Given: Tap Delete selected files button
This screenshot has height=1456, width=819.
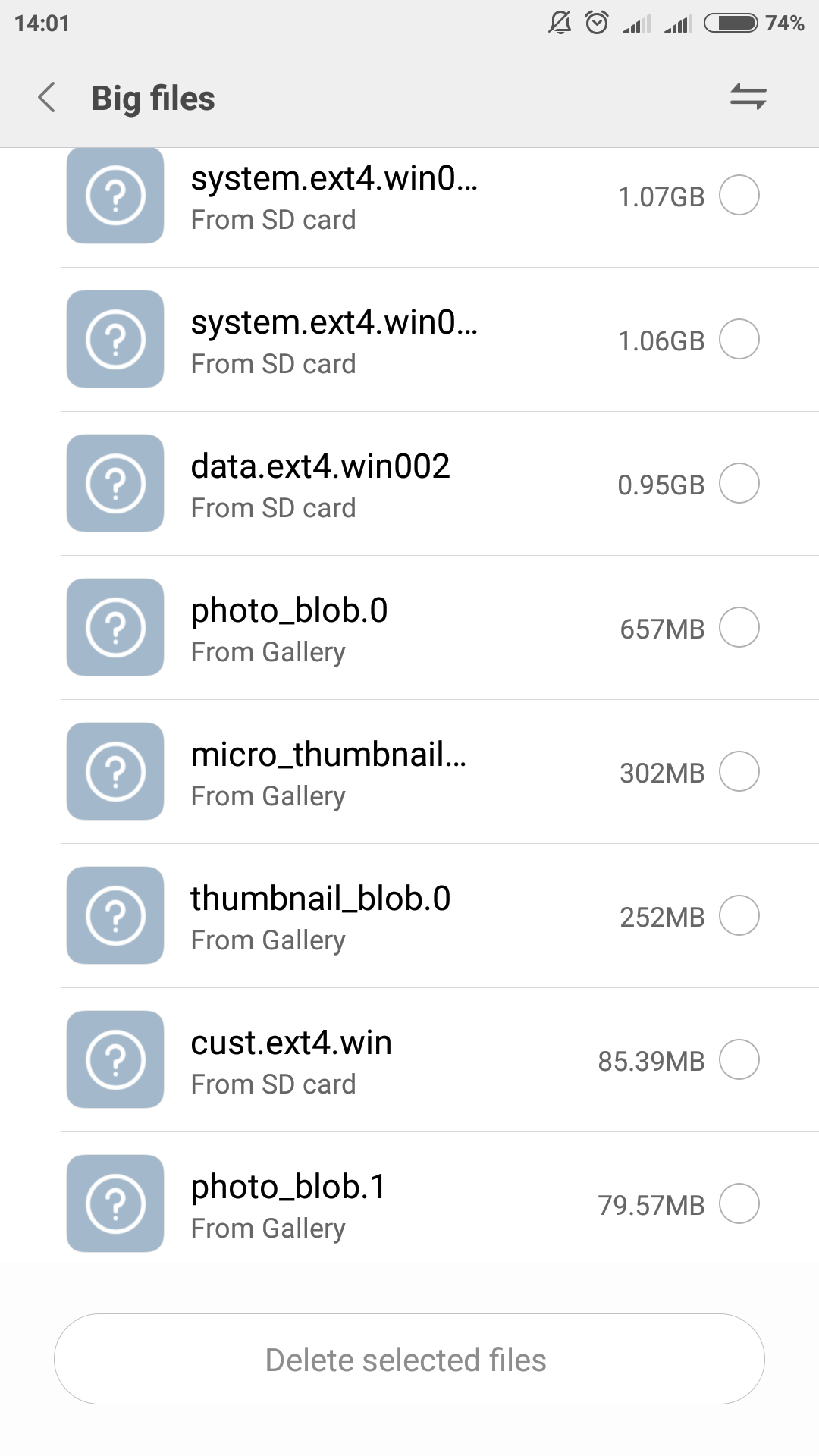Looking at the screenshot, I should pos(409,1359).
